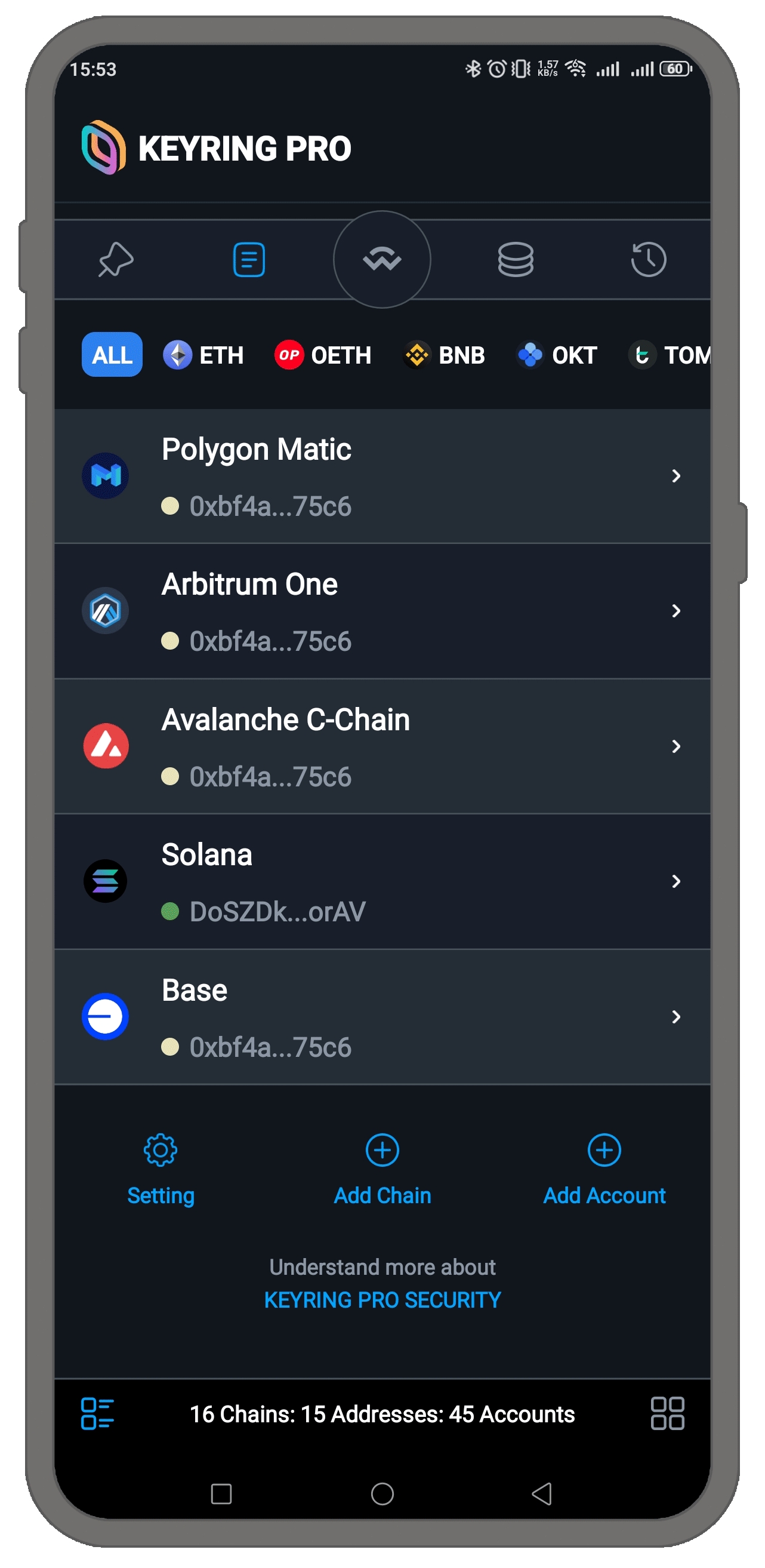
Task: Switch to the coins stack tab
Action: [515, 260]
